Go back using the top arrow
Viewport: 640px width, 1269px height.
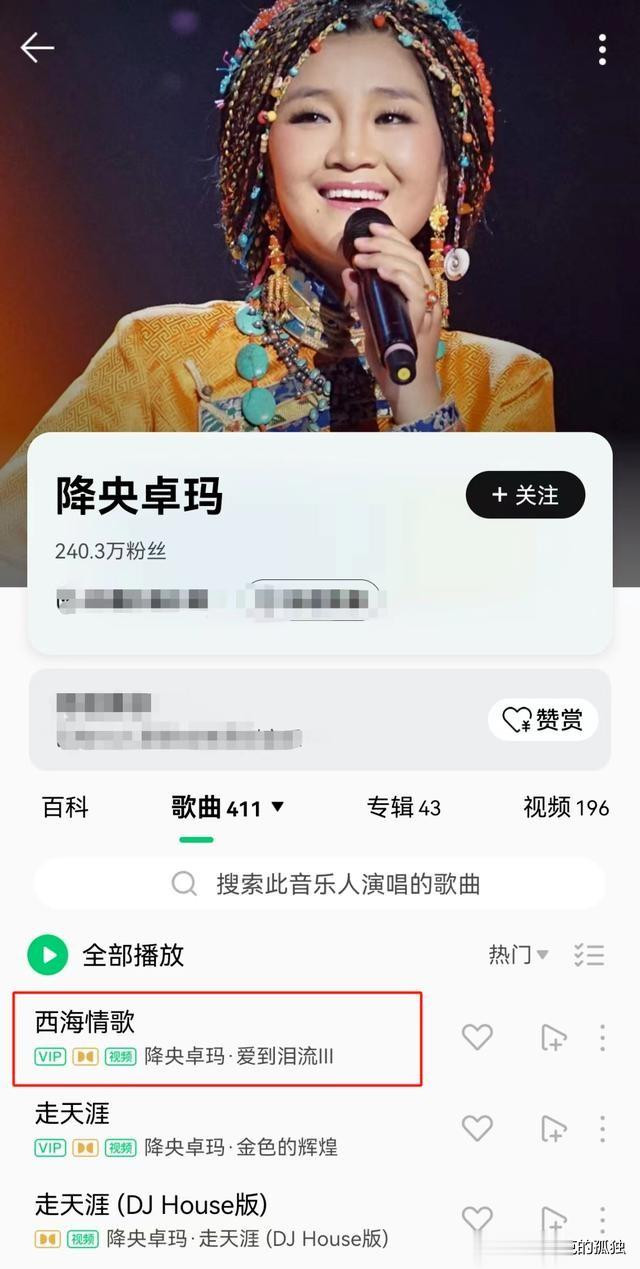pyautogui.click(x=37, y=47)
